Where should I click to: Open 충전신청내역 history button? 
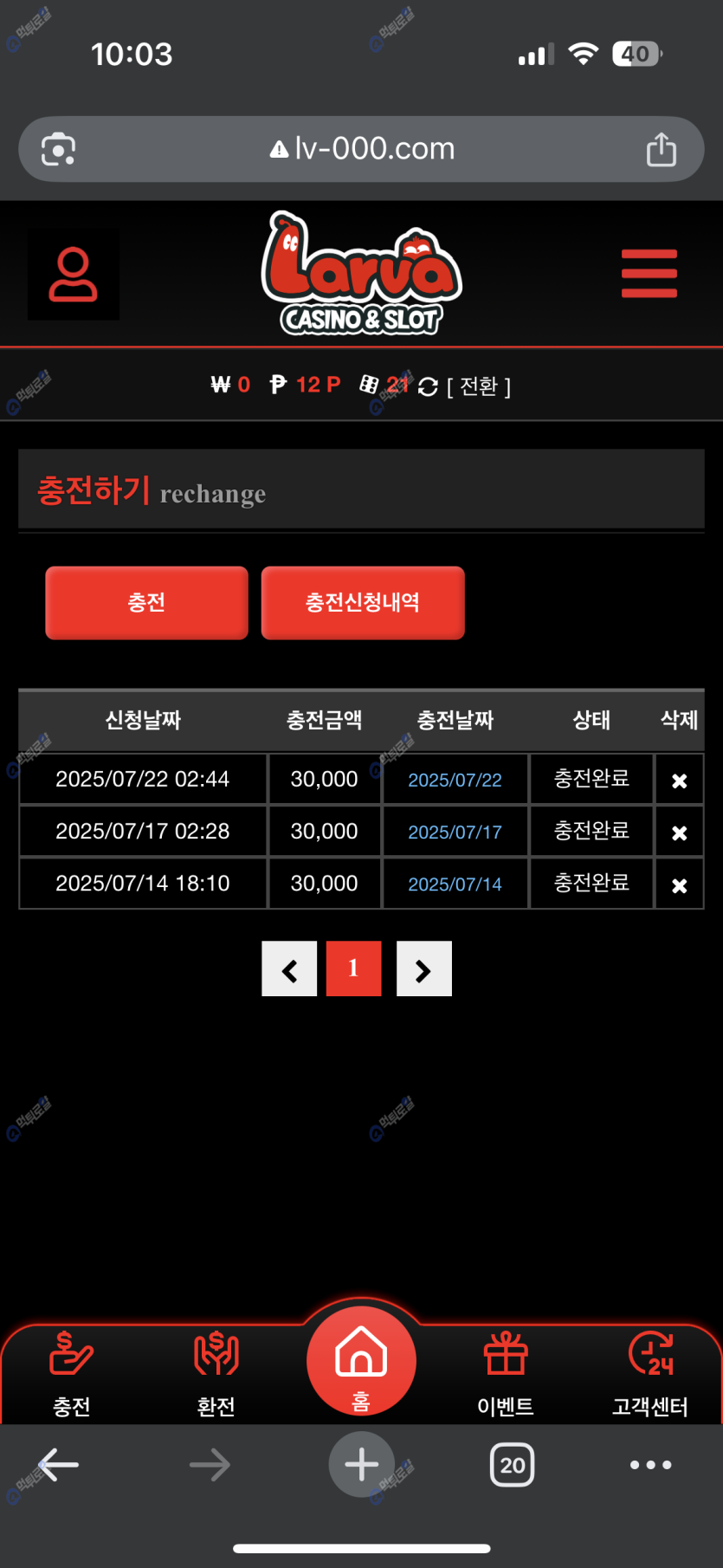[x=363, y=603]
